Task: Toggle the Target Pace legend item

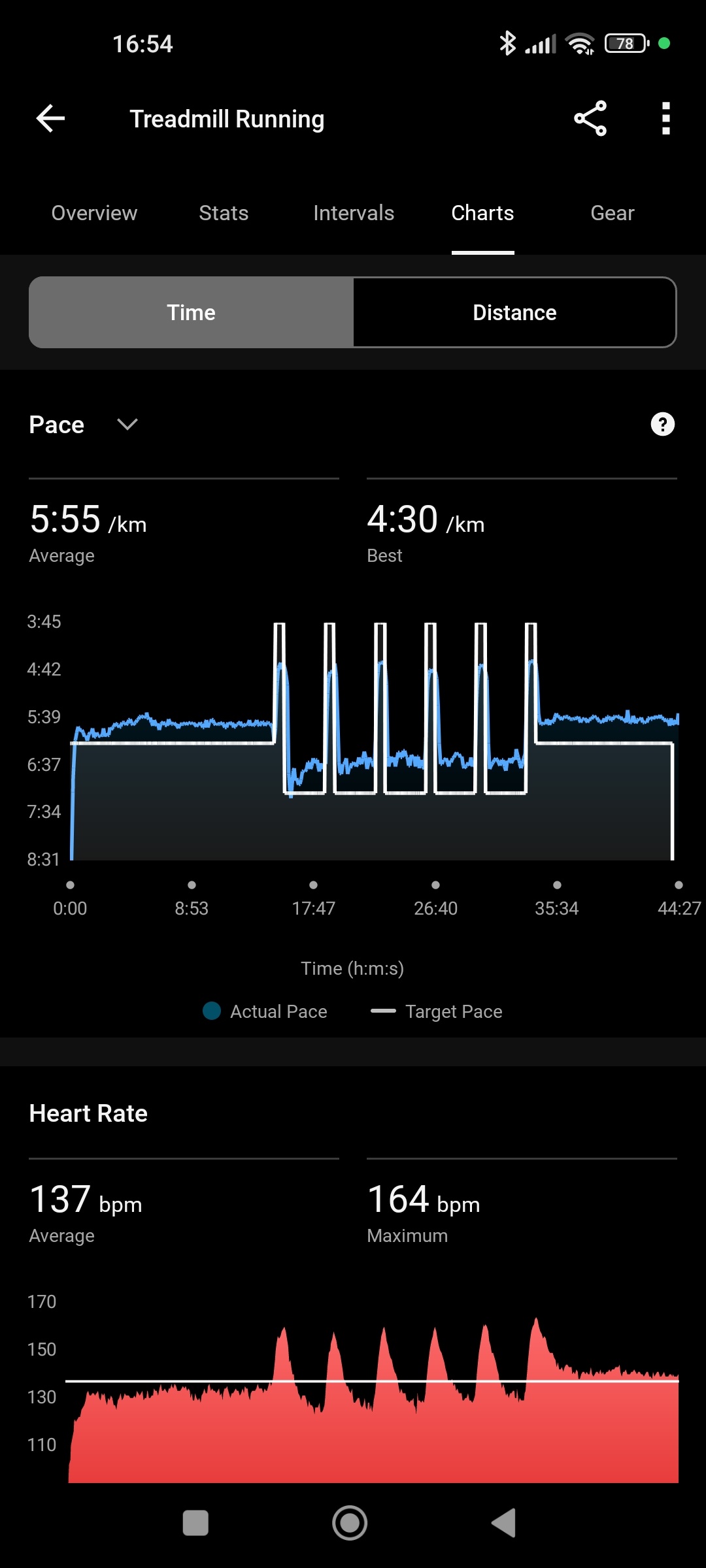Action: (437, 1011)
